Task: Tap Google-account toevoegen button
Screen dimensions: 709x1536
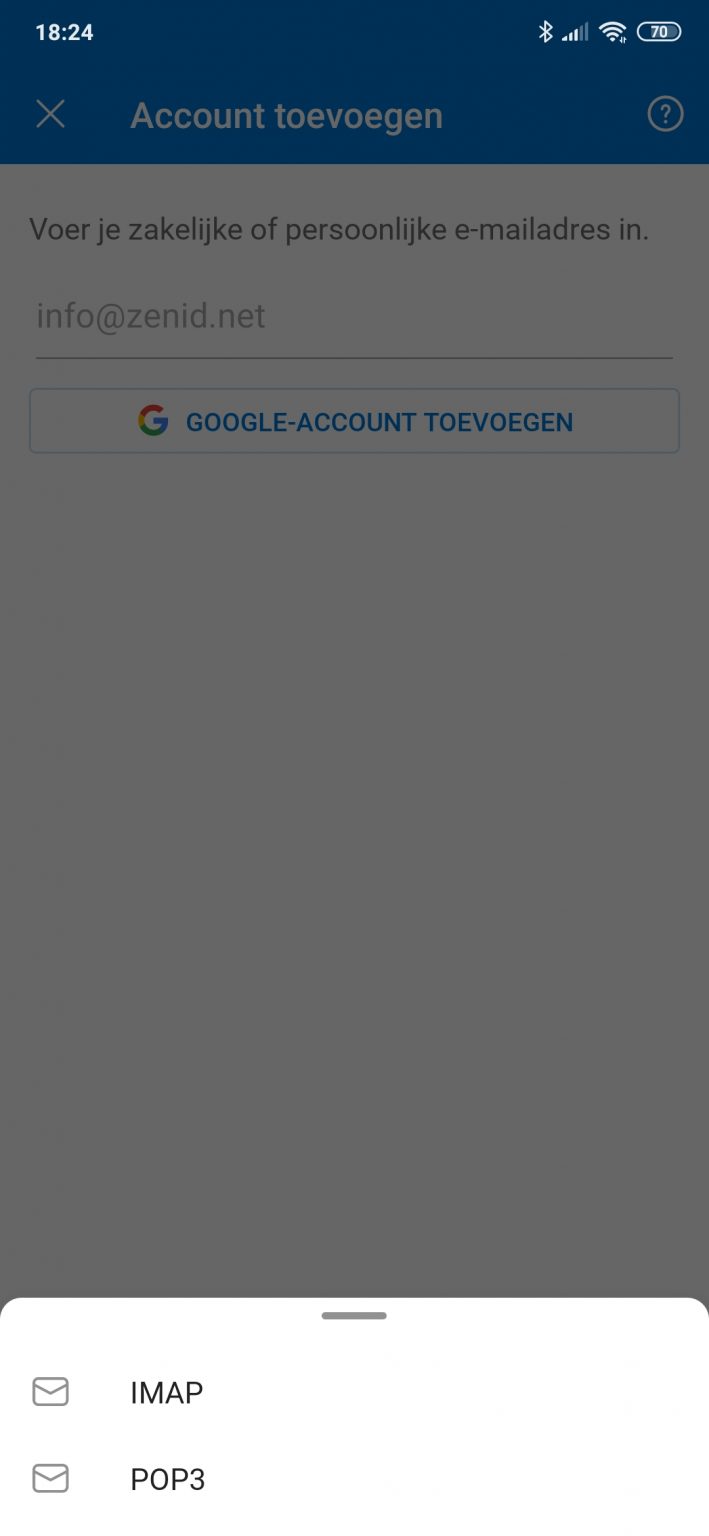Action: tap(354, 421)
